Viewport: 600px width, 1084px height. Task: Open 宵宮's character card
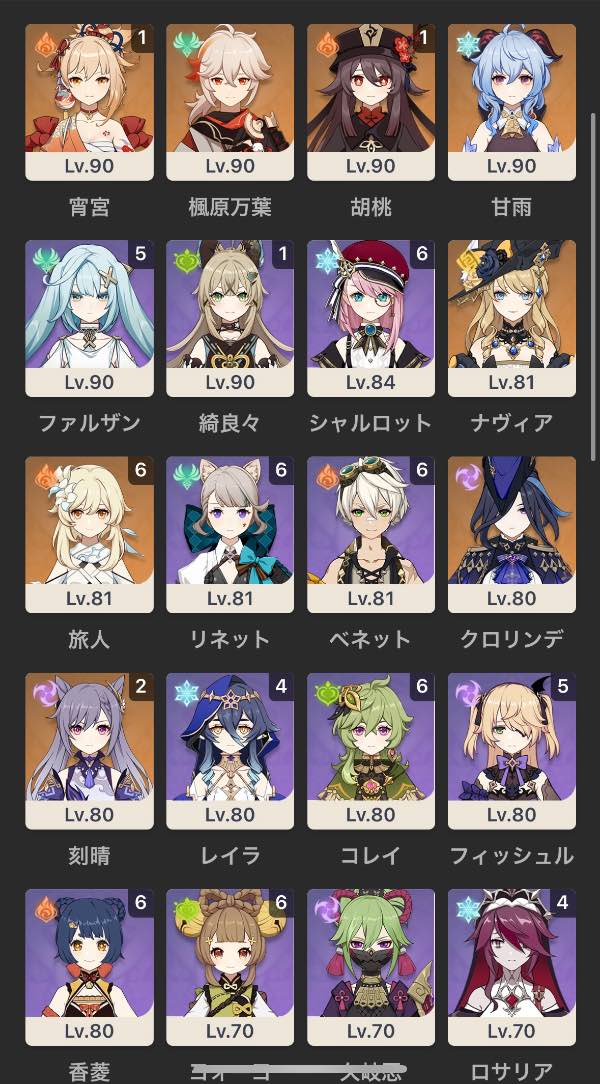[x=89, y=102]
